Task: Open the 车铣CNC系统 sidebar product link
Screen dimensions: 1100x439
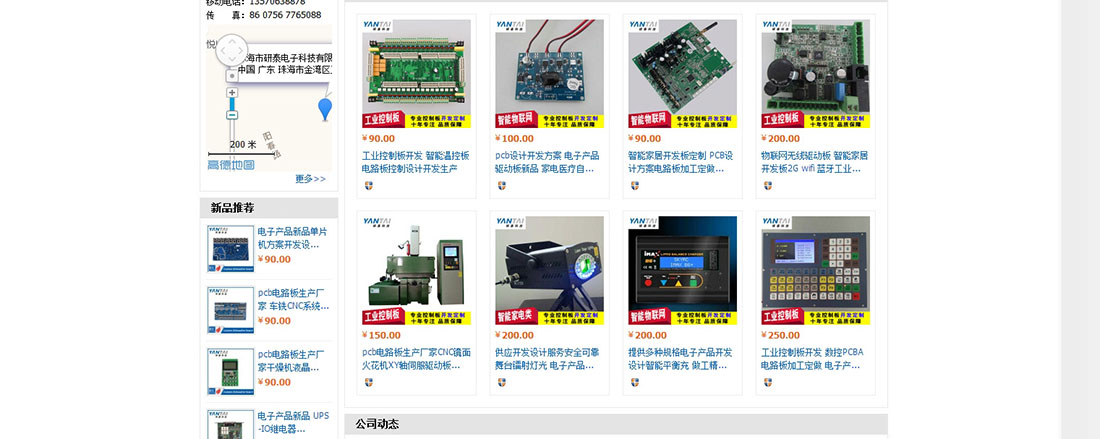Action: tap(293, 300)
